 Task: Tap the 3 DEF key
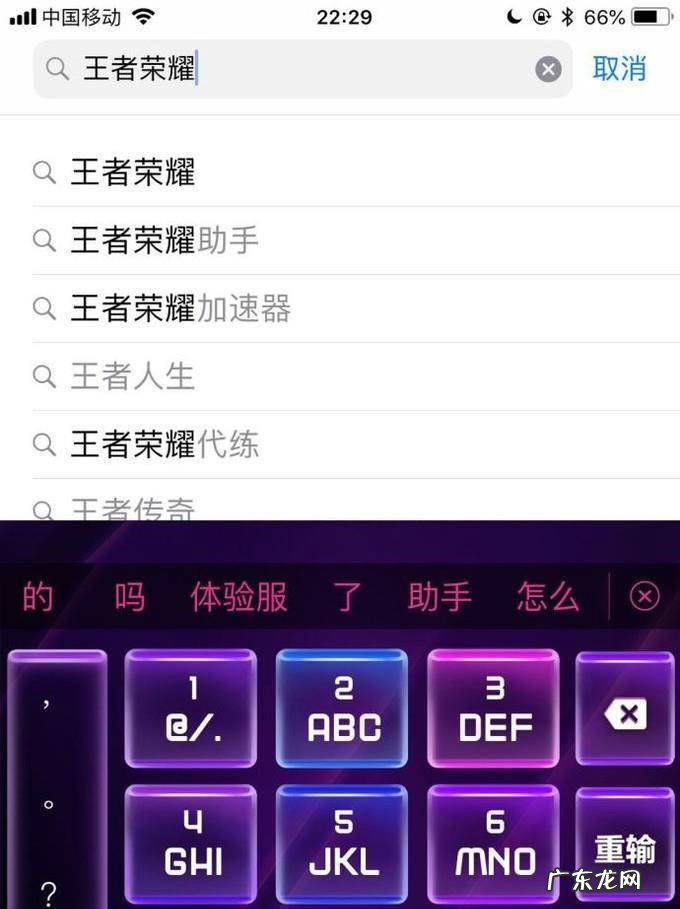click(x=494, y=710)
